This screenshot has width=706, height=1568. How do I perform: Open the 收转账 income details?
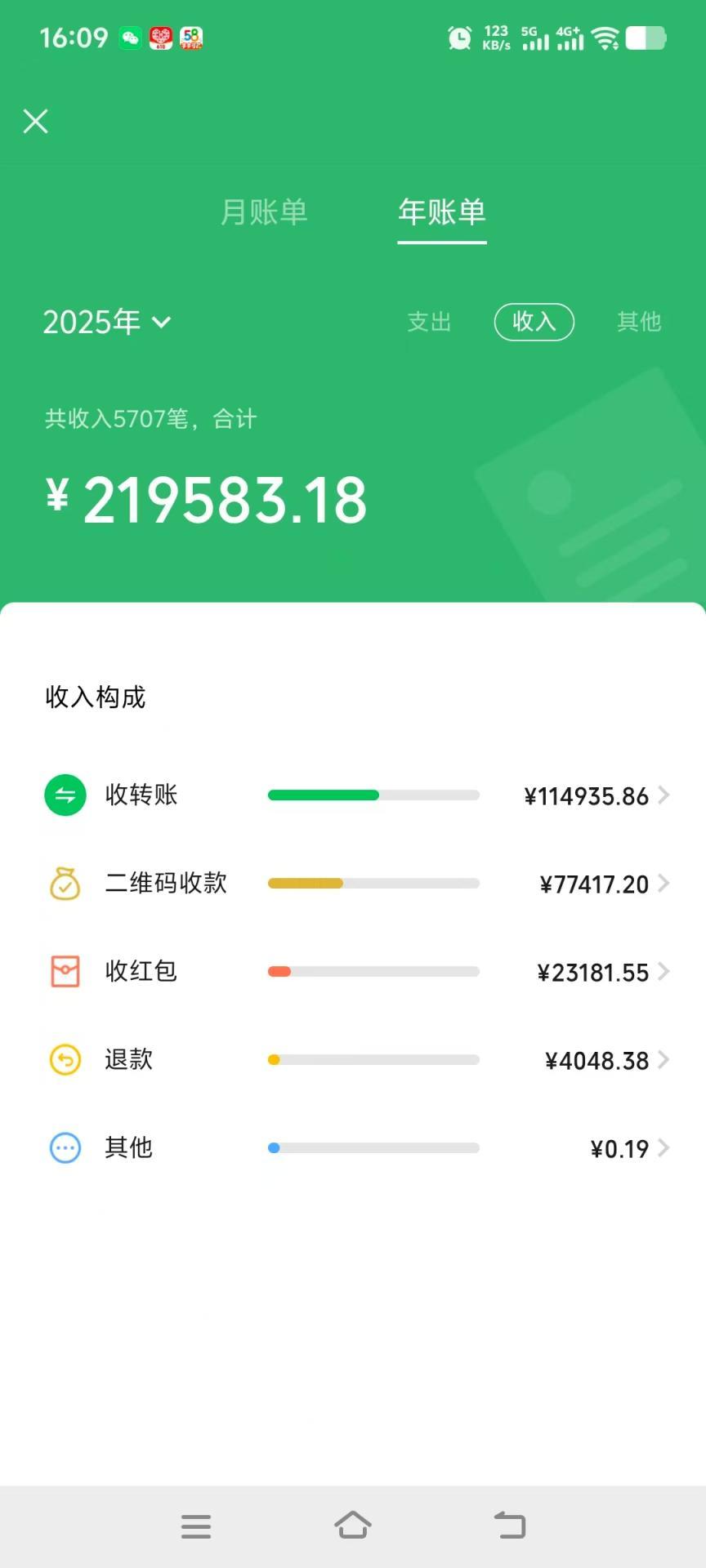(356, 795)
